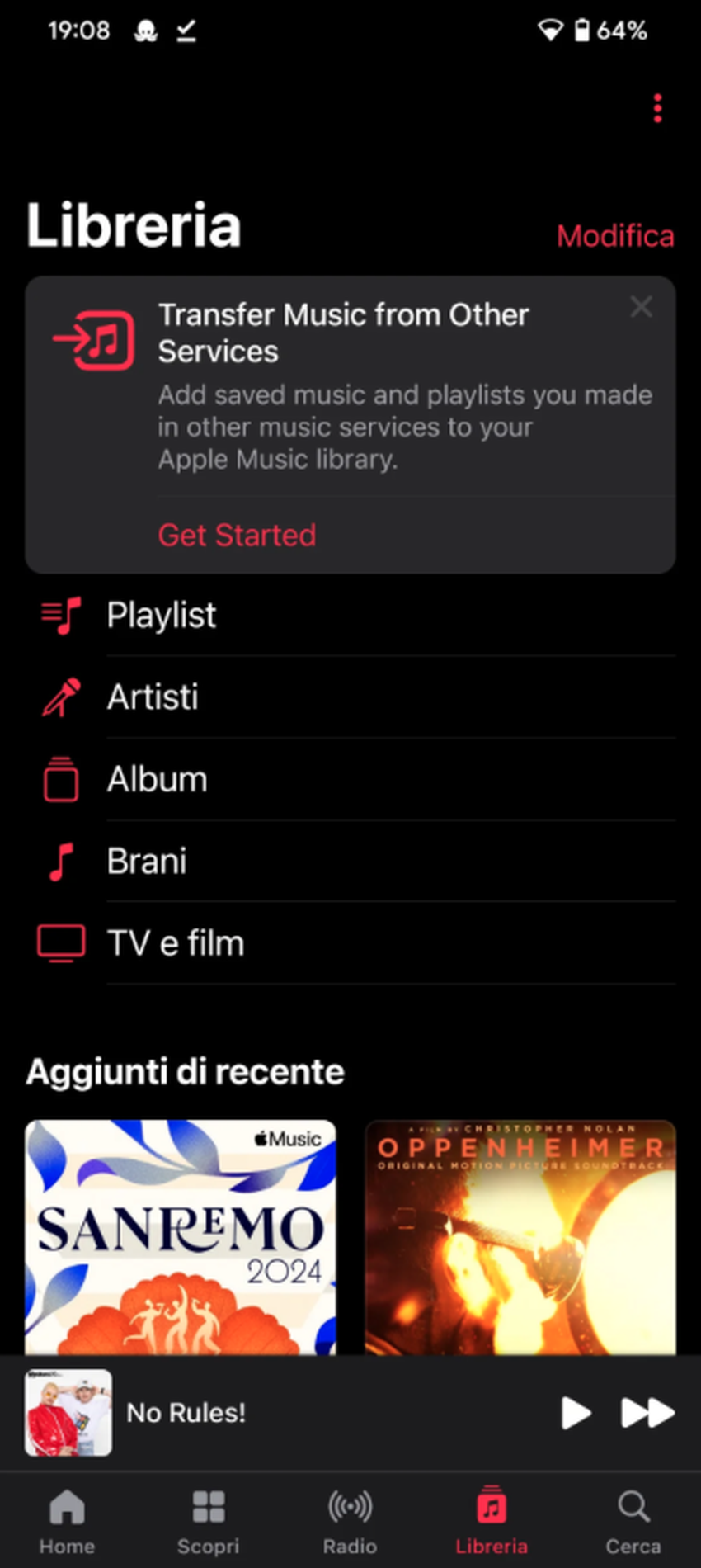Open the Cerca search tab
The image size is (701, 1568).
coord(633,1522)
